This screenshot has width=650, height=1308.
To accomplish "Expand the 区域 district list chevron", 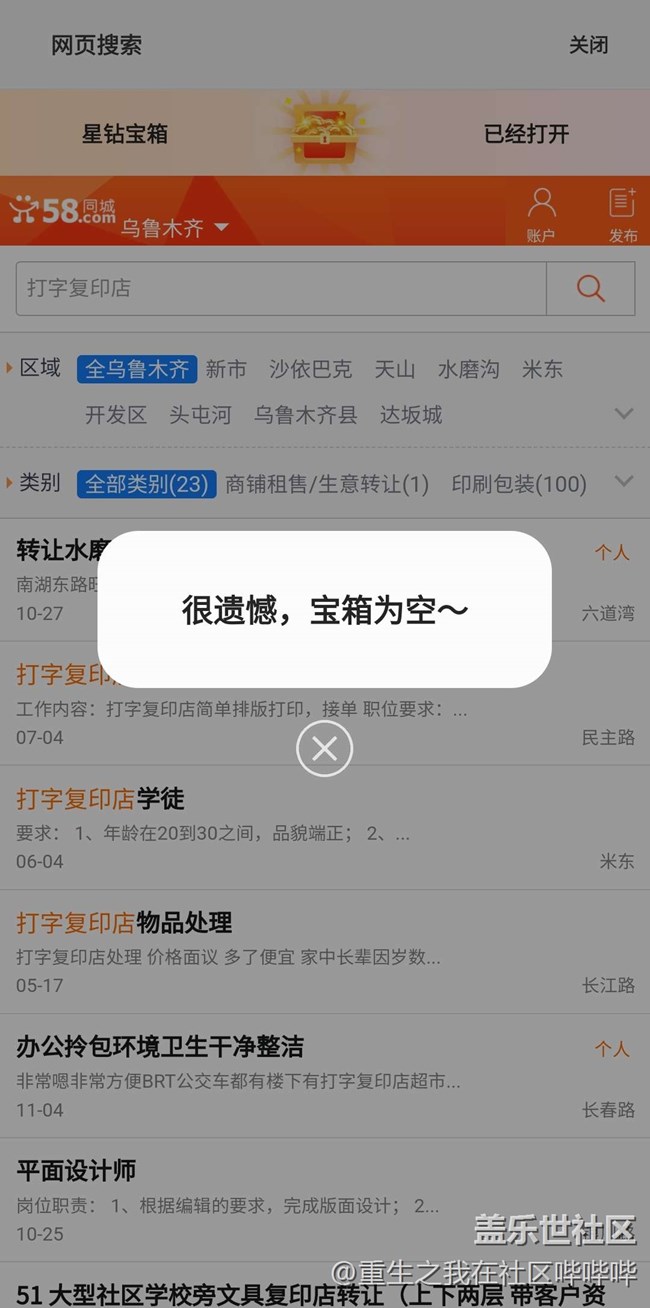I will 624,413.
